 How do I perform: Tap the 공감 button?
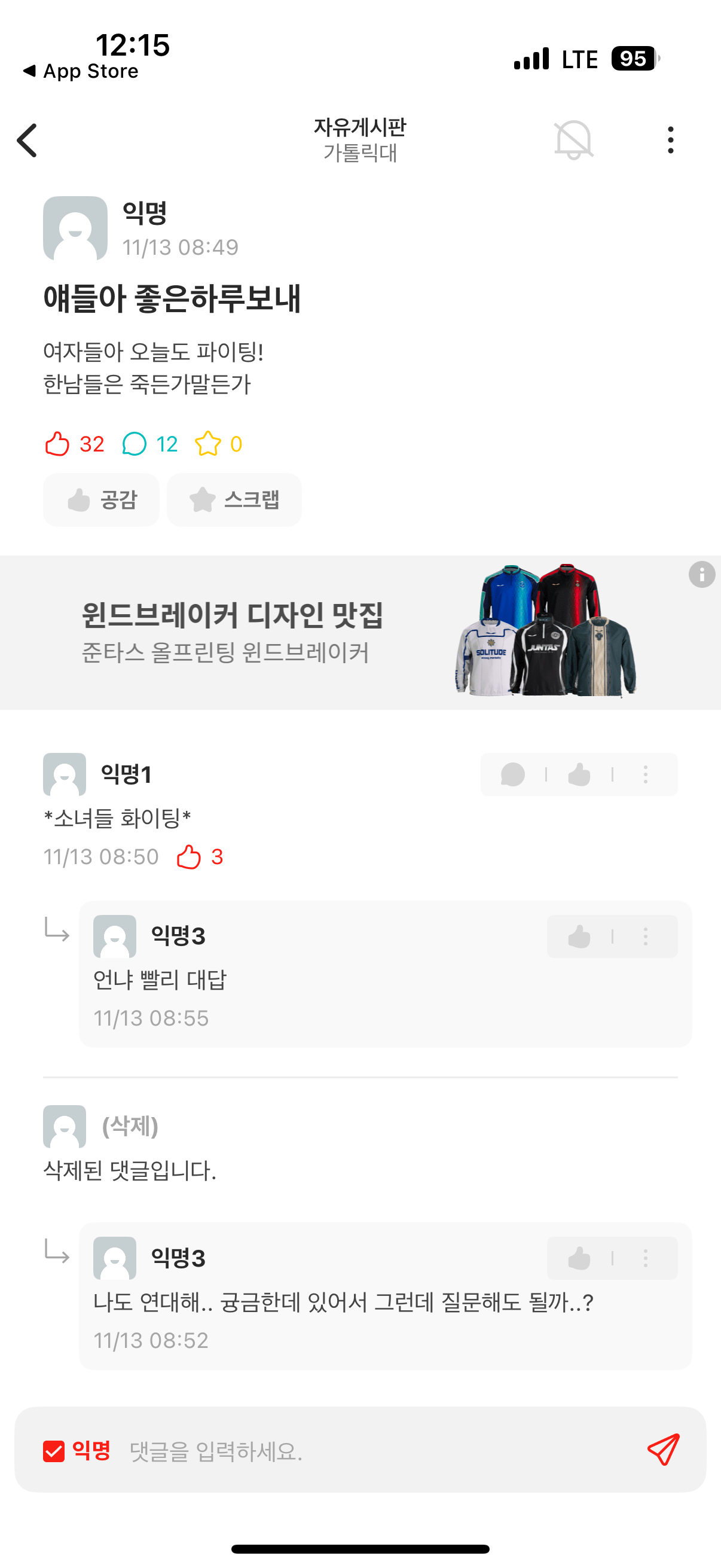(x=101, y=500)
